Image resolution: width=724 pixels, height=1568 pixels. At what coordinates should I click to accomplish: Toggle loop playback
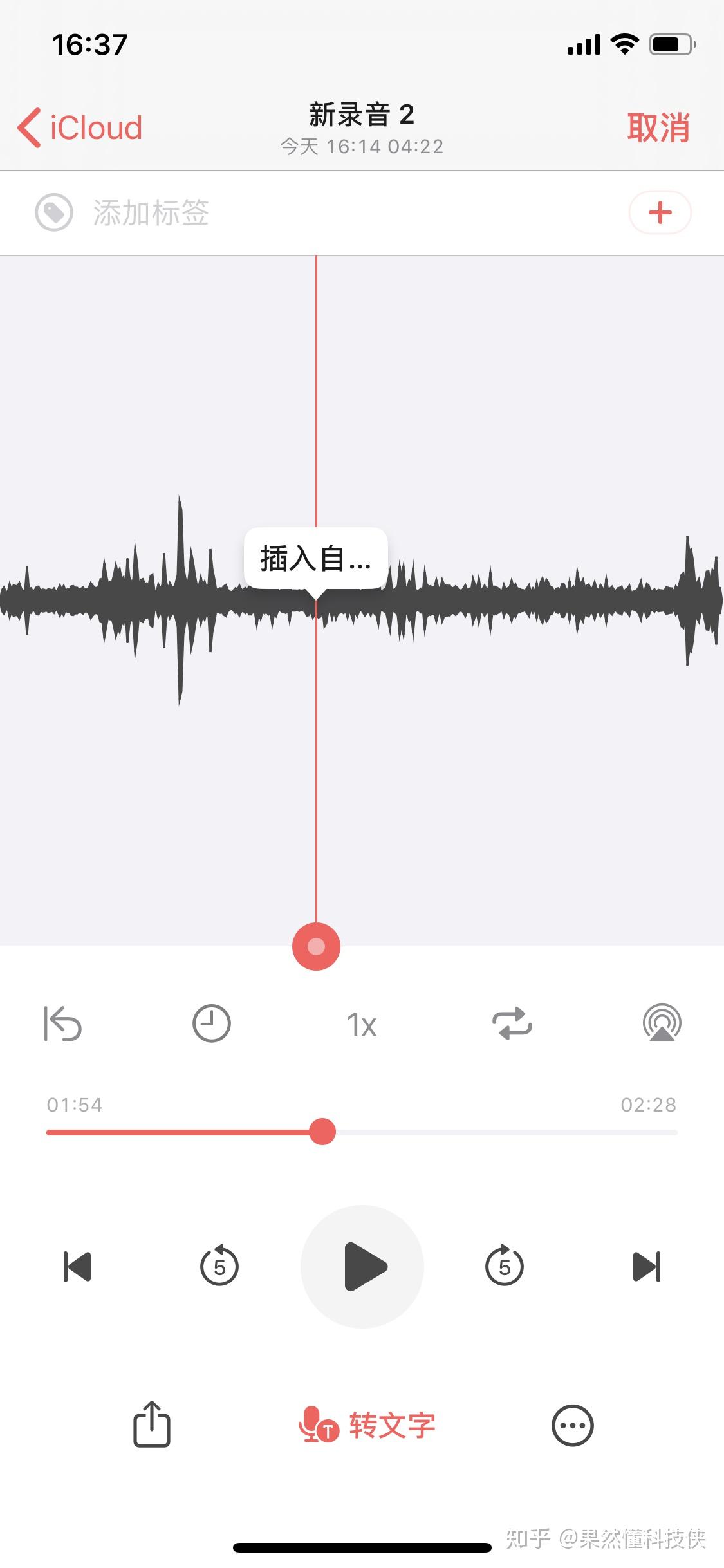point(512,1023)
